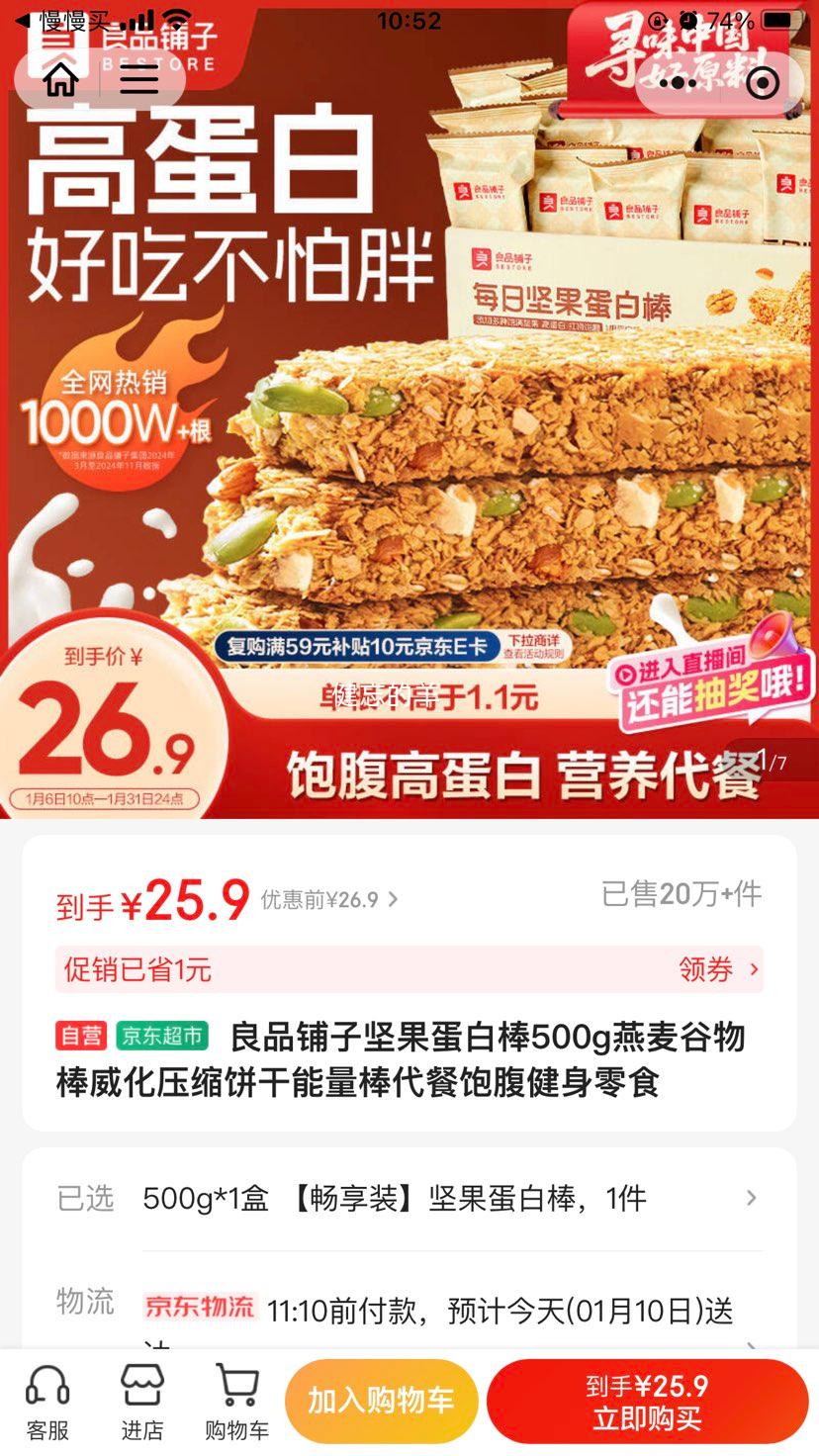Viewport: 819px width, 1456px height.
Task: Tap the home icon in the top bar
Action: coord(62,81)
